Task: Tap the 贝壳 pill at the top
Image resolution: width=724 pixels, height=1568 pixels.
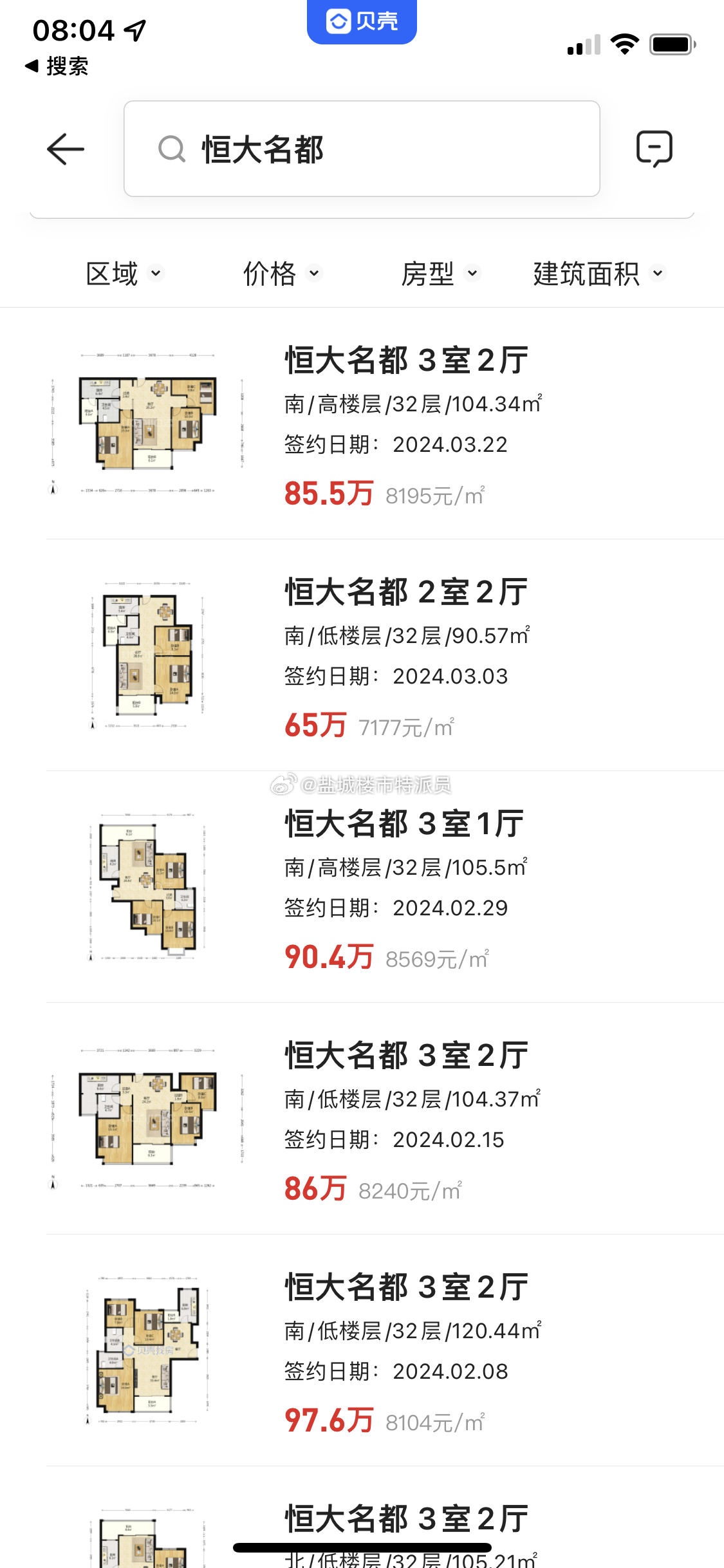Action: coord(362,21)
